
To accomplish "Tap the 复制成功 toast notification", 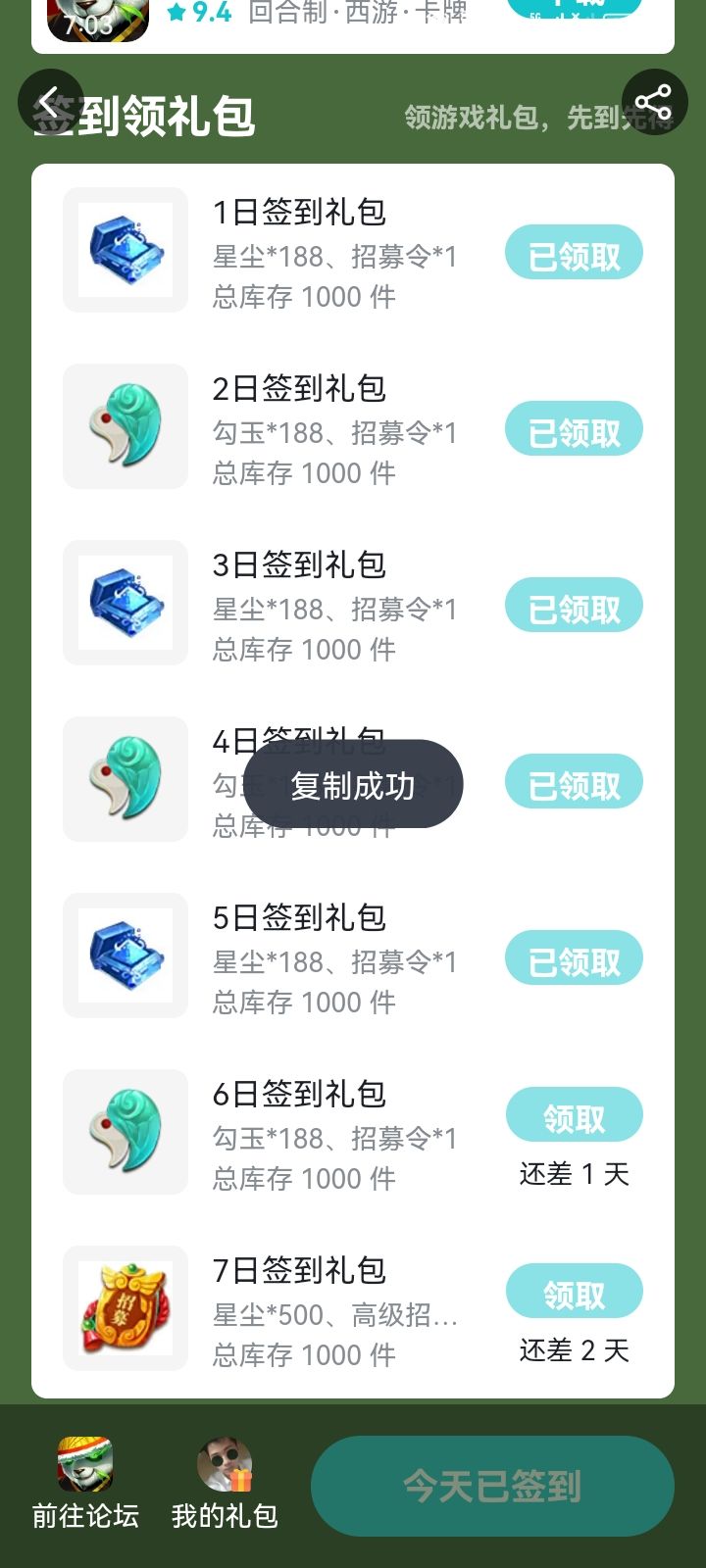I will 355,784.
